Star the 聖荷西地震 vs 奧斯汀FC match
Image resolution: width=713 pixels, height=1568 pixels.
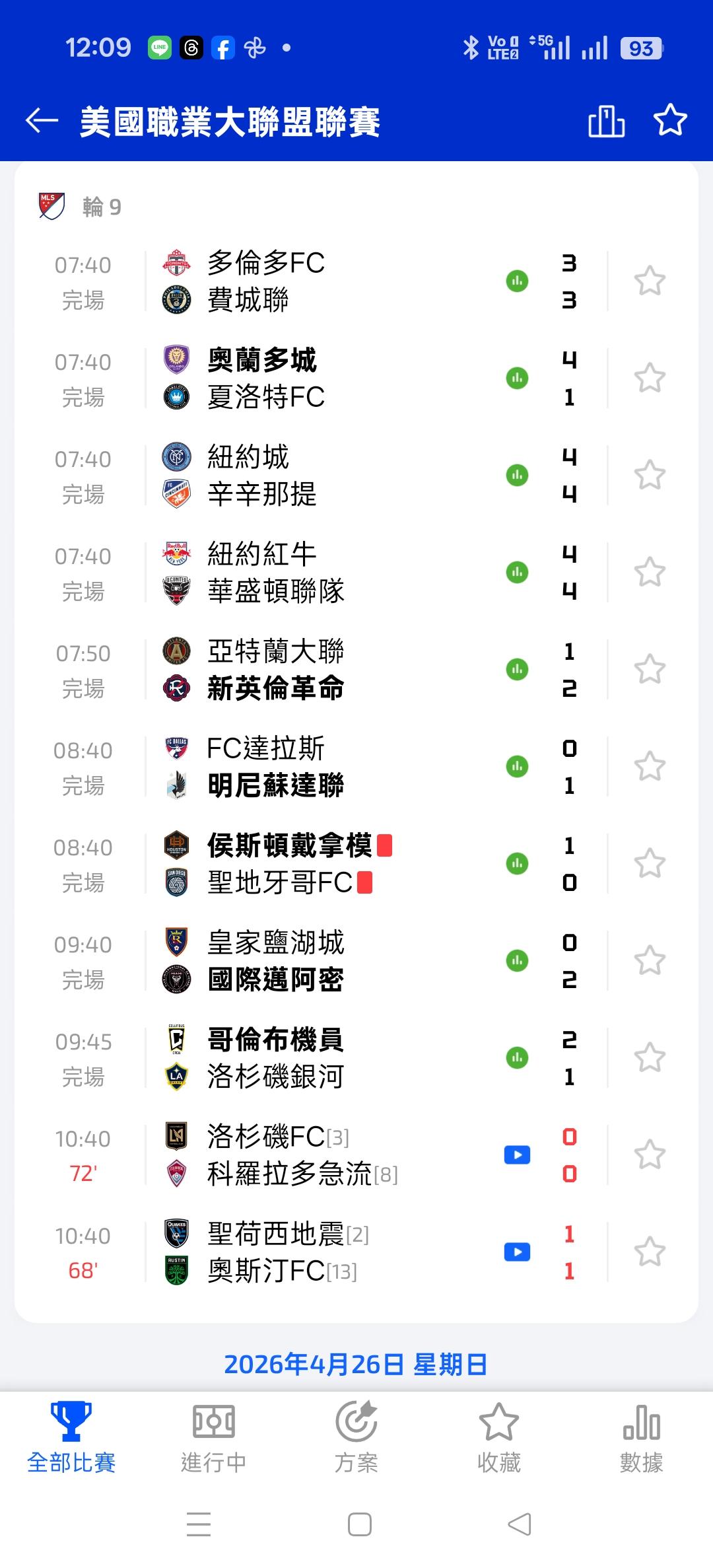650,1252
